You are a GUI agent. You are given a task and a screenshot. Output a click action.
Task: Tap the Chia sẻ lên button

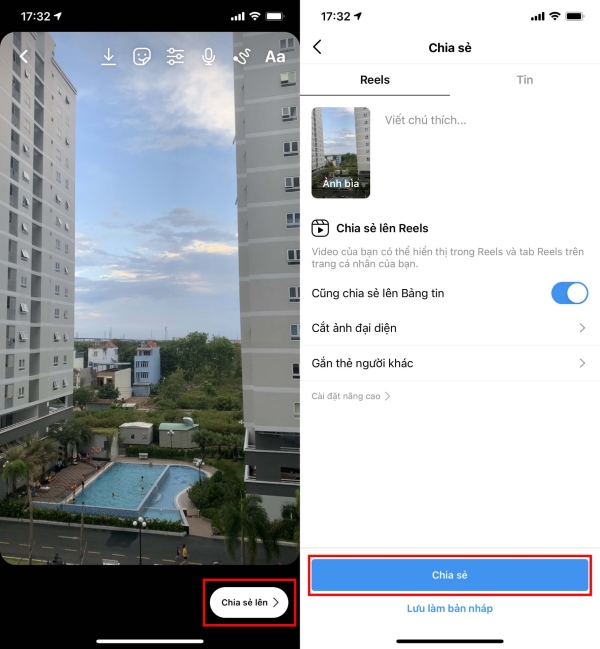pos(249,602)
